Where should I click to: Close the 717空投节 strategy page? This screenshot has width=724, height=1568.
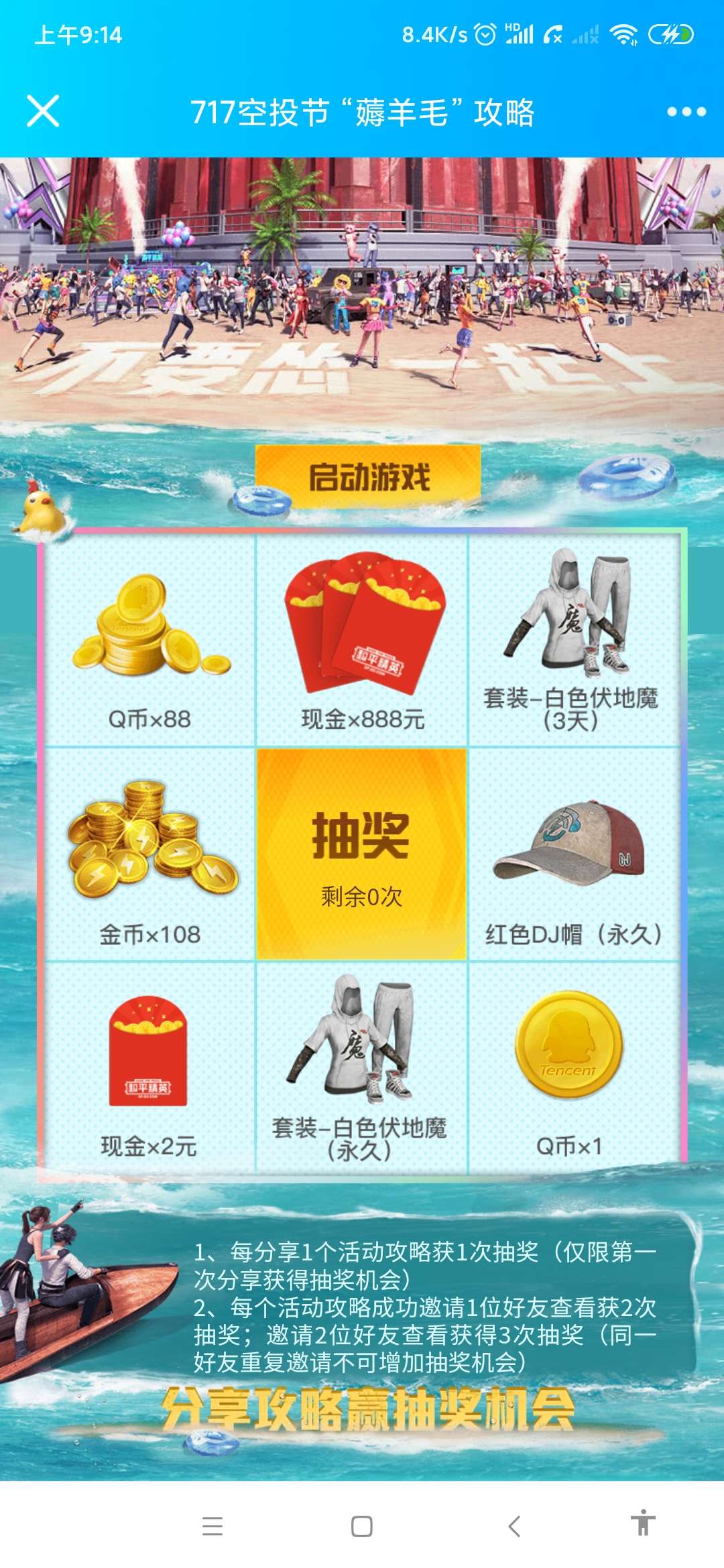[43, 111]
